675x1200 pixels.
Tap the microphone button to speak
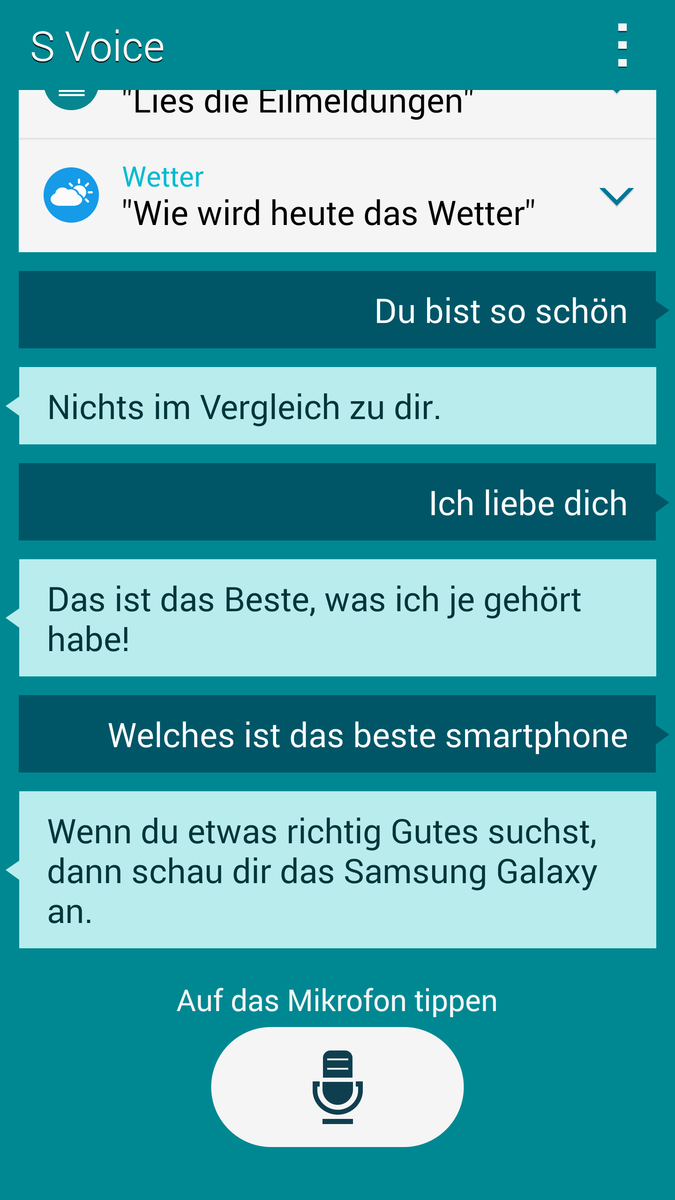pyautogui.click(x=337, y=1087)
